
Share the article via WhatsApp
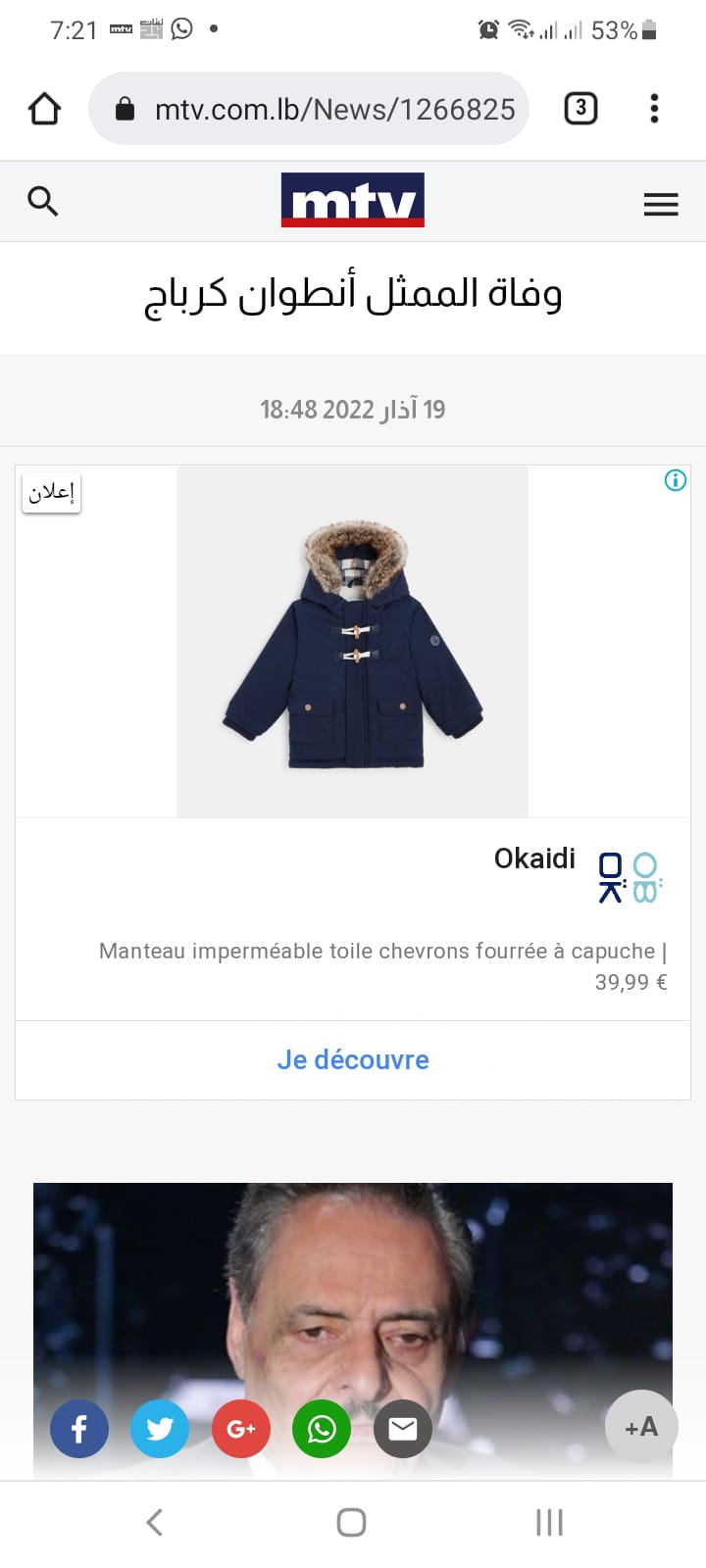[x=322, y=1429]
